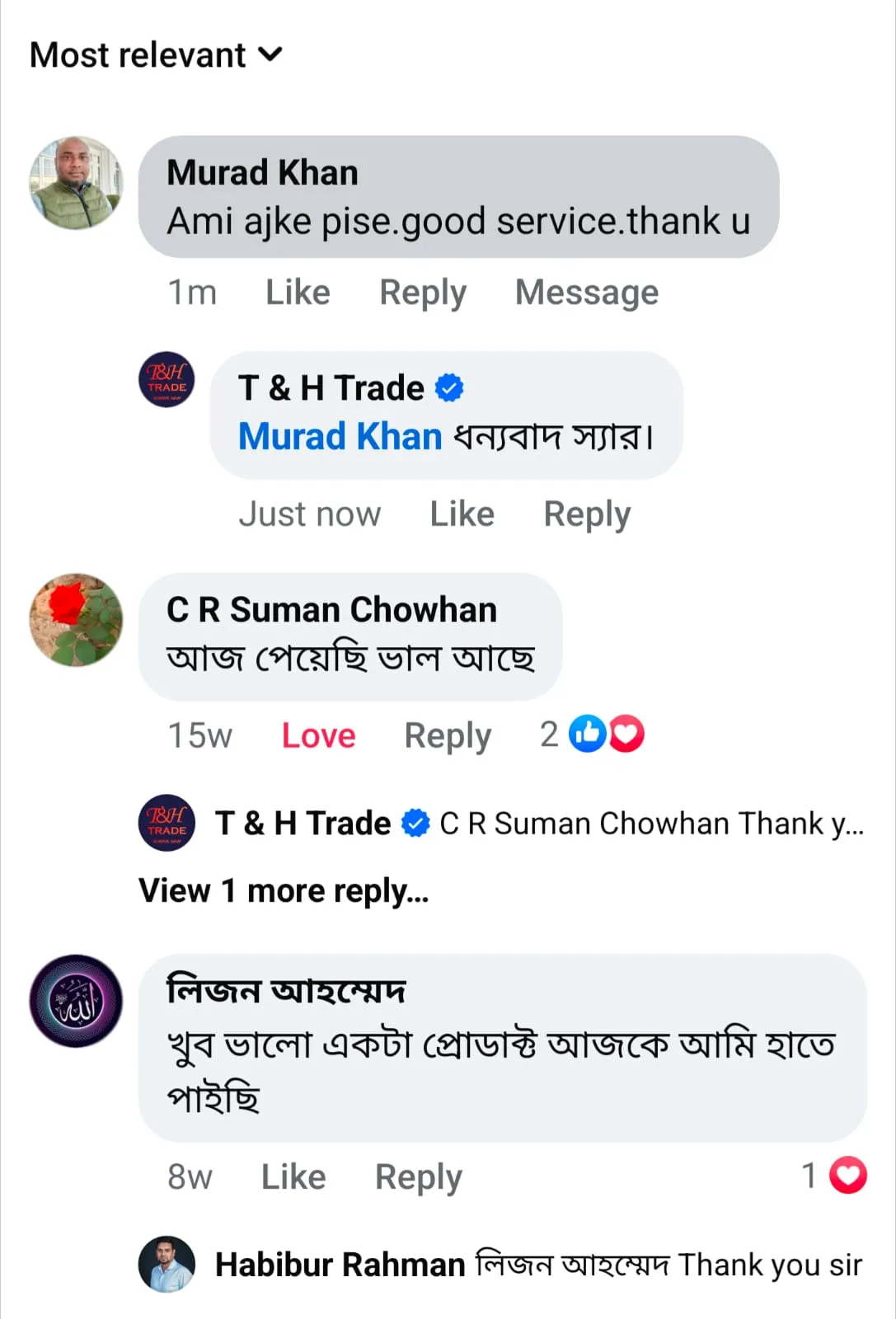The width and height of the screenshot is (896, 1319).
Task: Message Murad Khan from his comment
Action: pos(586,293)
